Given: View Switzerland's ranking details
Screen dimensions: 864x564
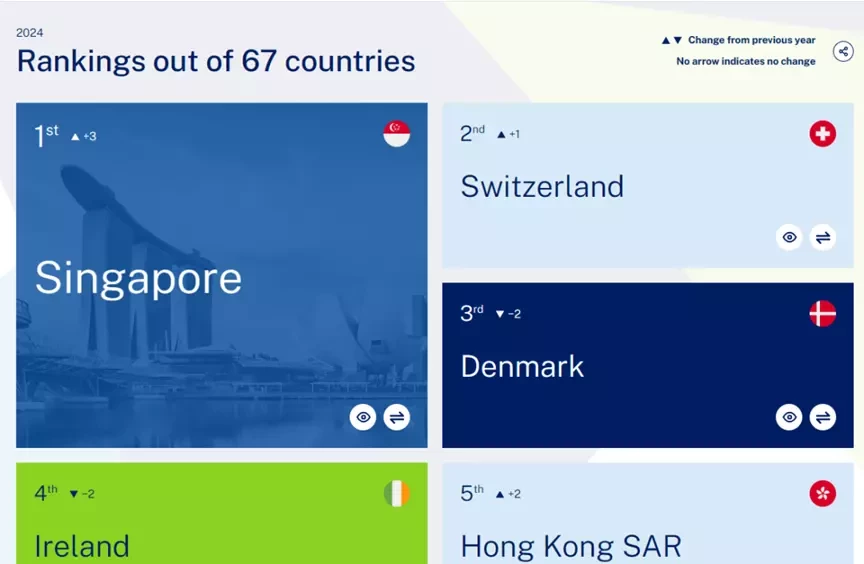Looking at the screenshot, I should (x=790, y=237).
